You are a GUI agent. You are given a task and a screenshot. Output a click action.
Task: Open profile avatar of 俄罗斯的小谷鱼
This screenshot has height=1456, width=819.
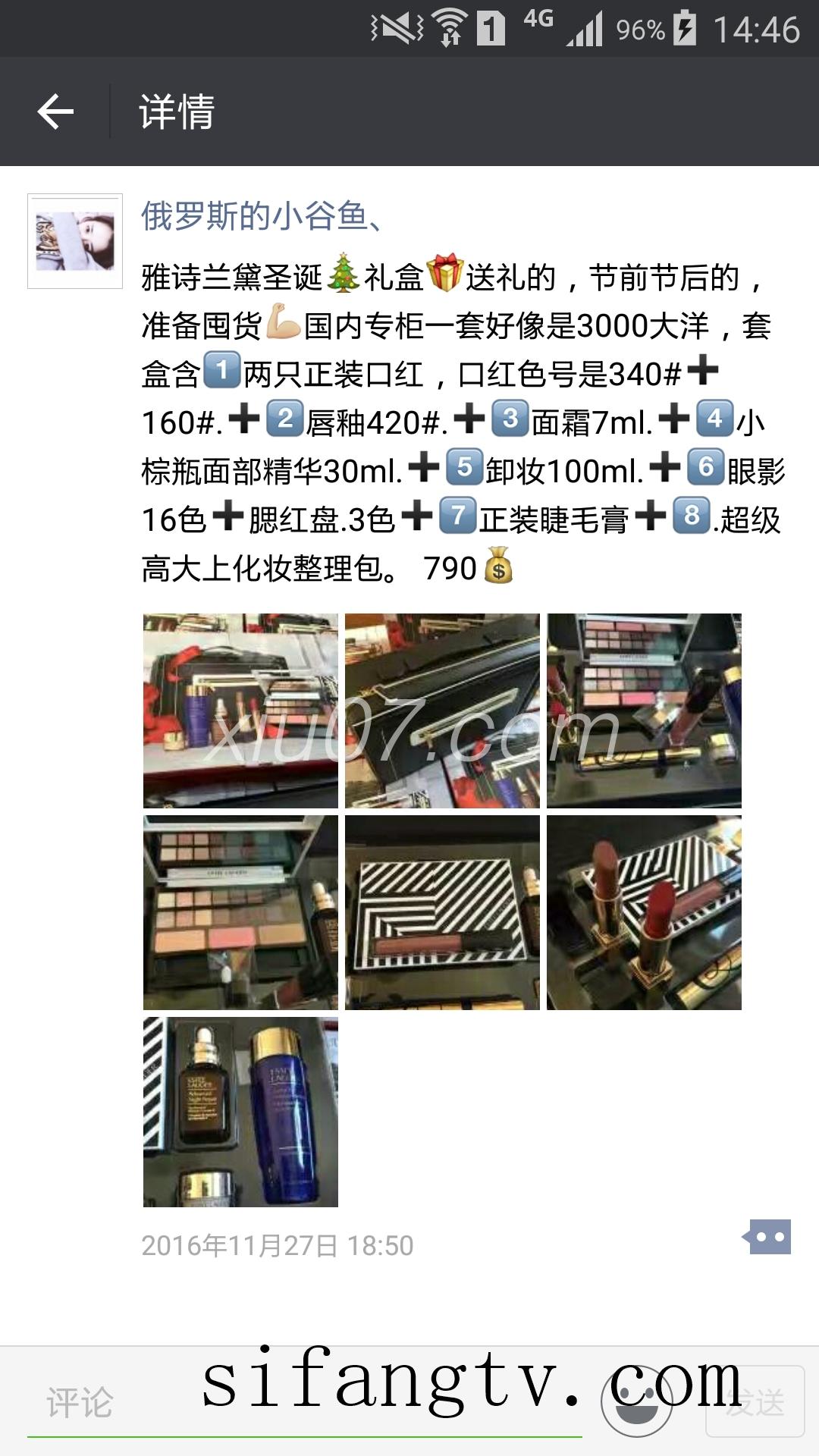pos(75,241)
